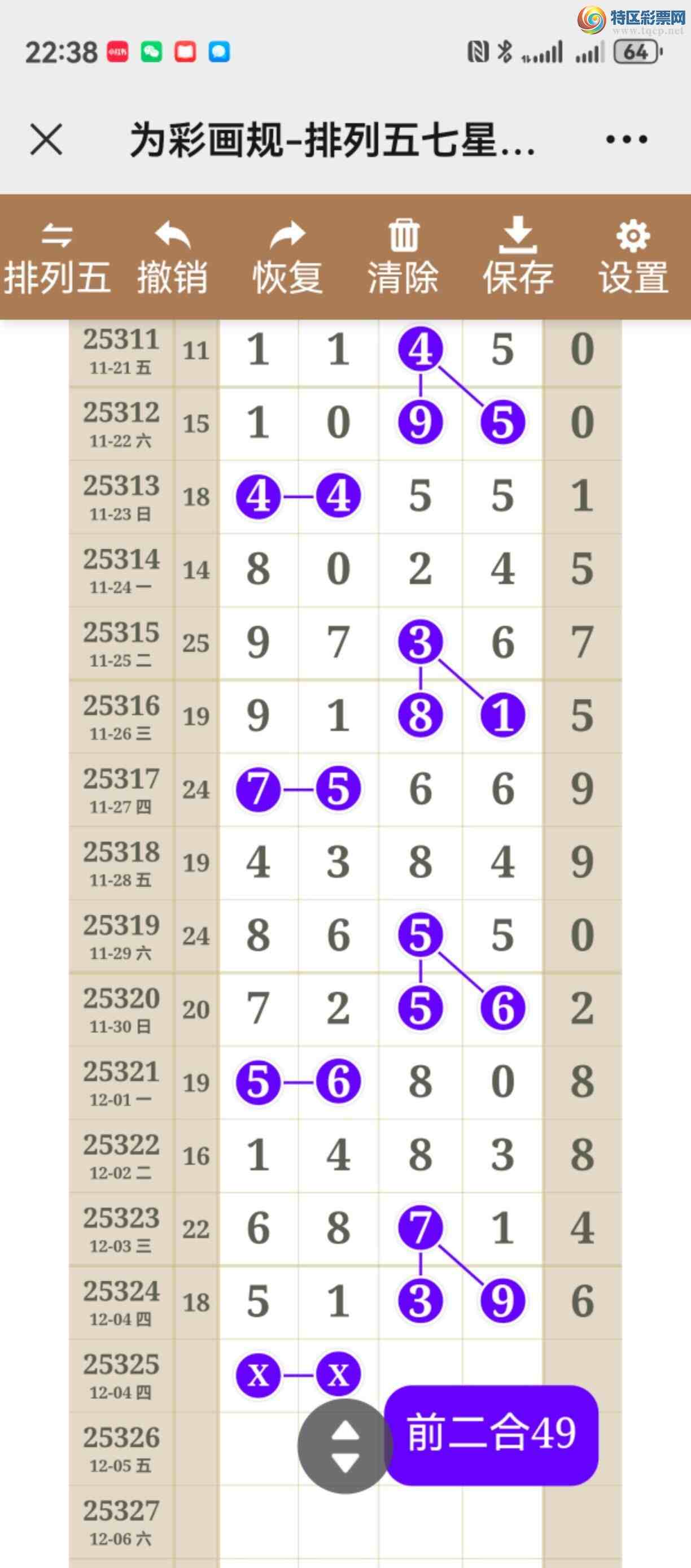The image size is (691, 1568).
Task: Tap the up-down arrow floating button
Action: [x=345, y=1446]
